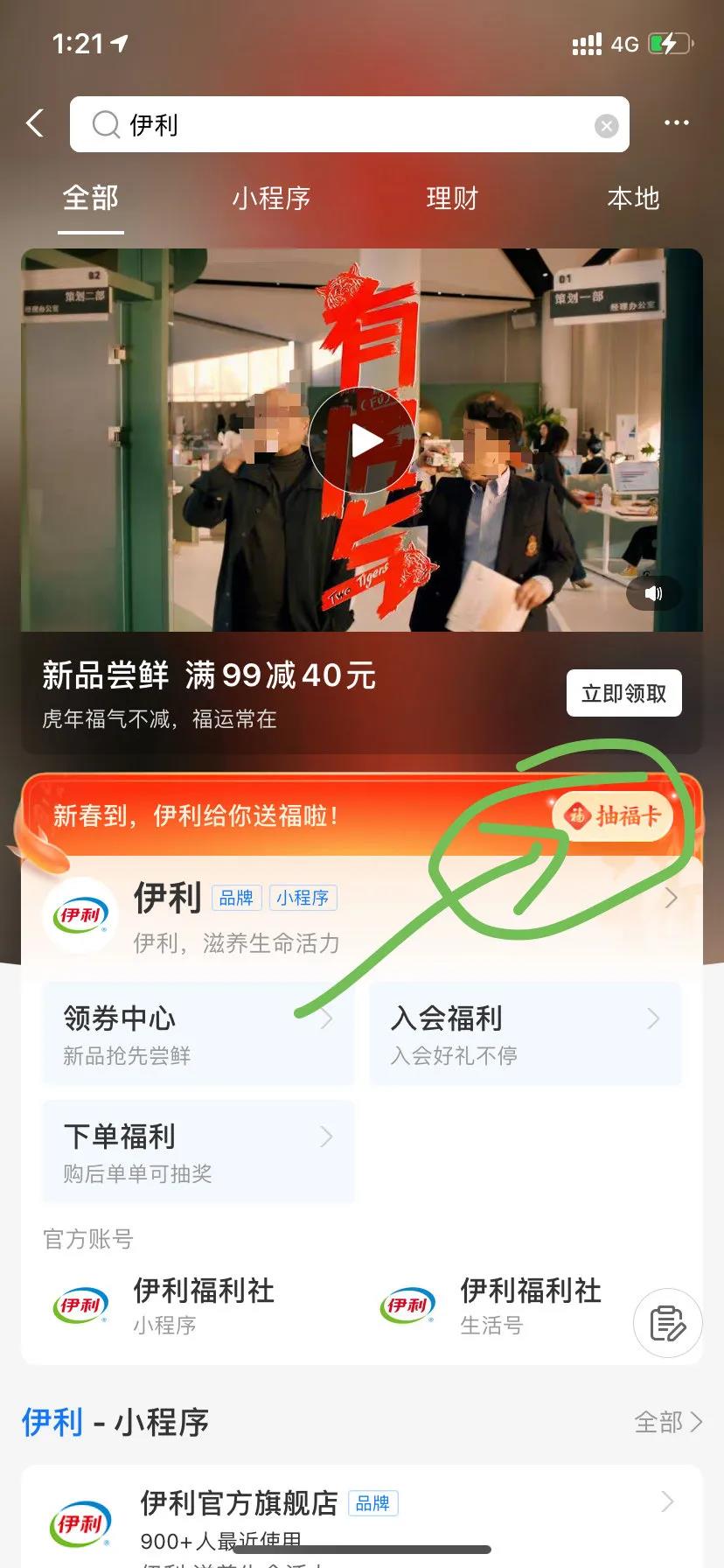The image size is (724, 1568).
Task: Open 领券中心 card
Action: 198,1034
